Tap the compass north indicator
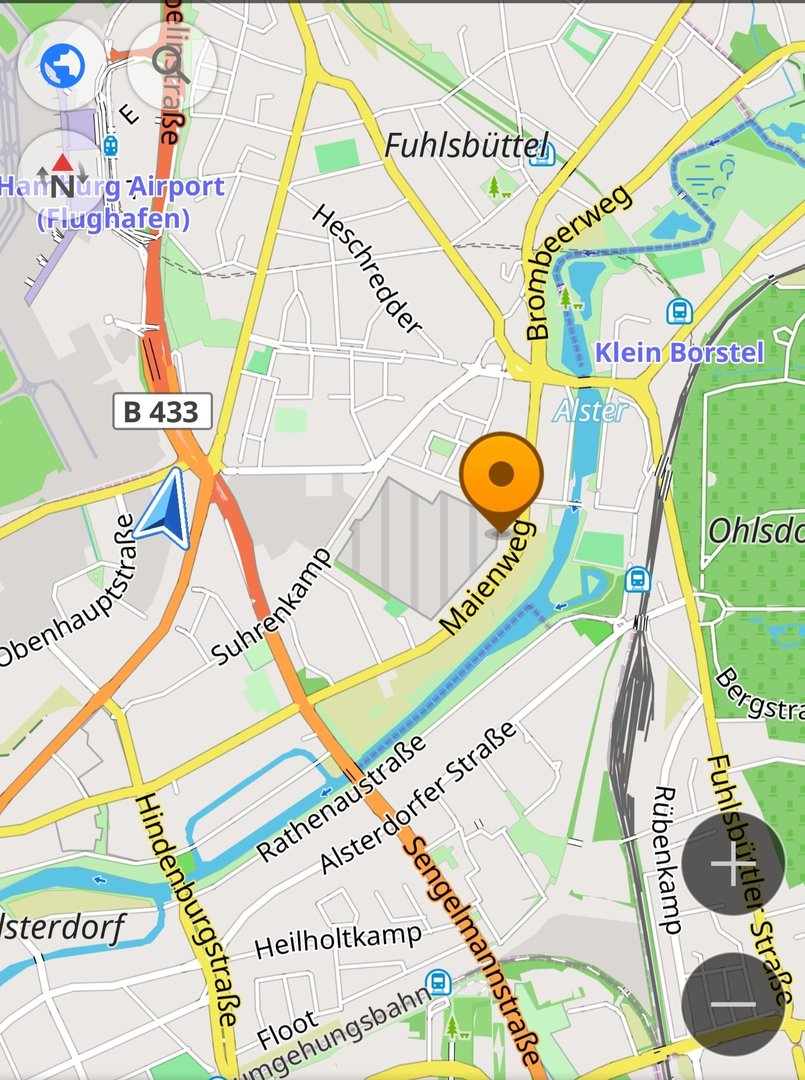This screenshot has width=805, height=1080. pyautogui.click(x=62, y=175)
